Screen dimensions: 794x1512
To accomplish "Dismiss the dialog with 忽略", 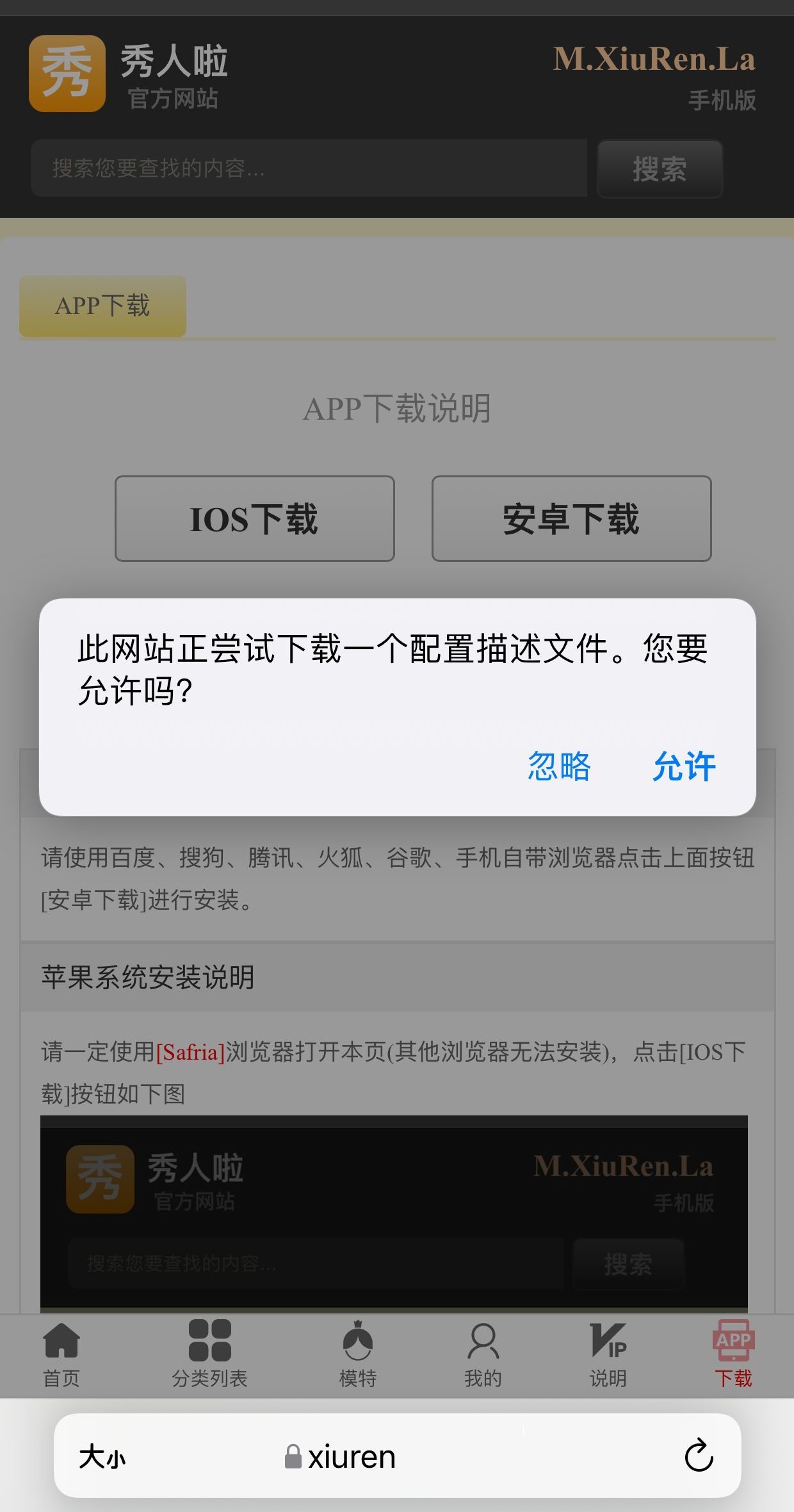I will (x=559, y=766).
